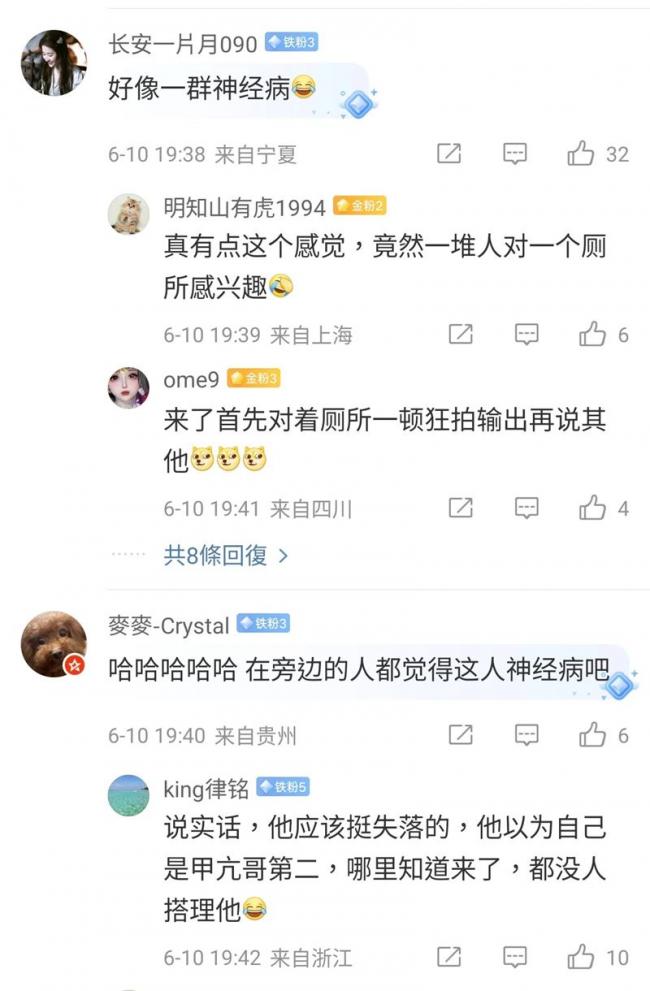Expand 共8條回復 replies
The height and width of the screenshot is (991, 650).
point(226,556)
